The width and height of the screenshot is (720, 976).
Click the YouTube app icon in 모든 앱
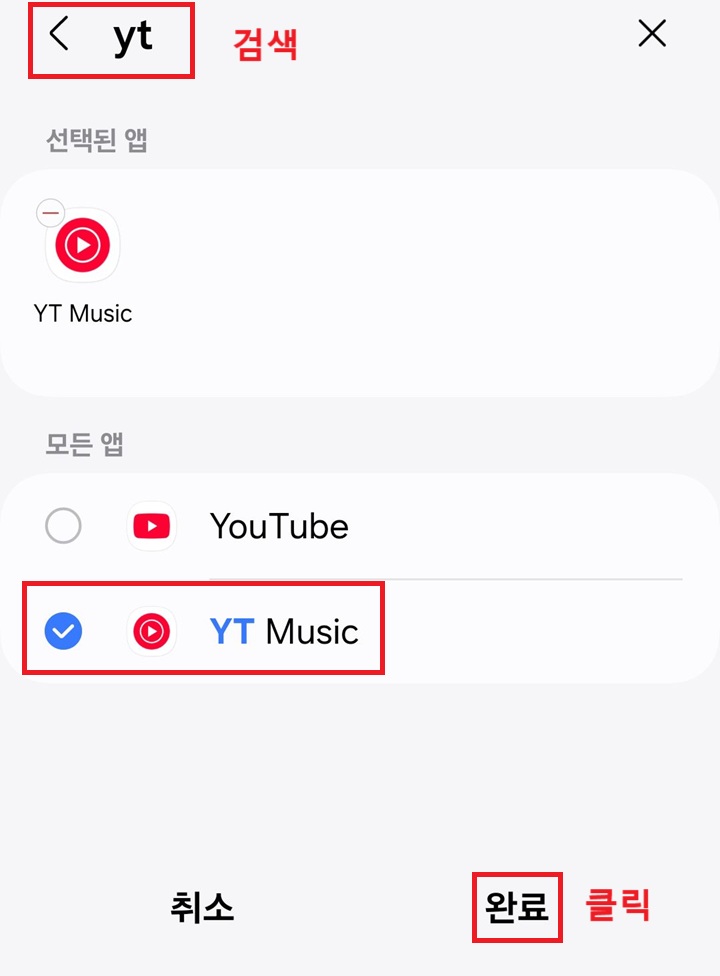pos(151,526)
